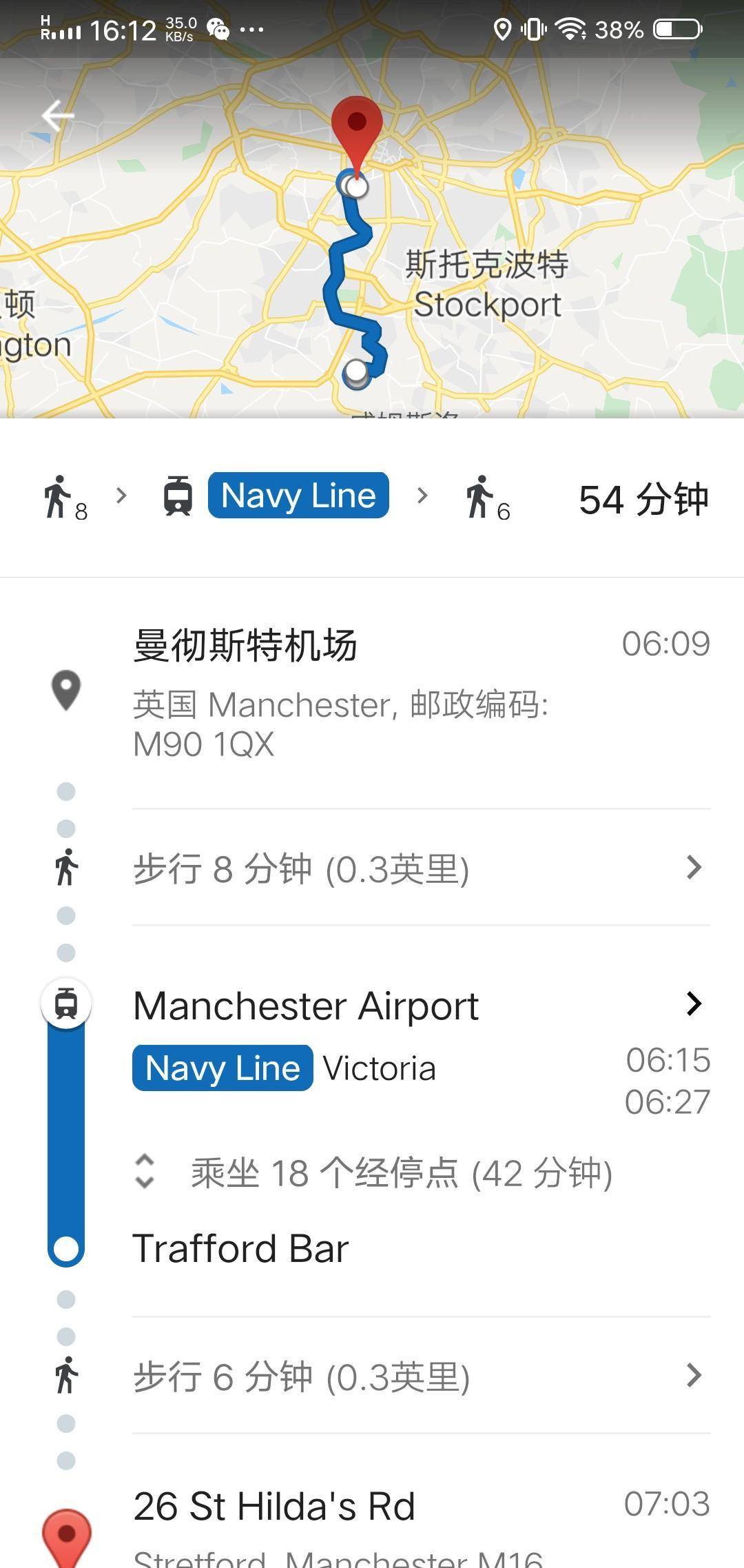Go back using the top-left arrow

58,115
